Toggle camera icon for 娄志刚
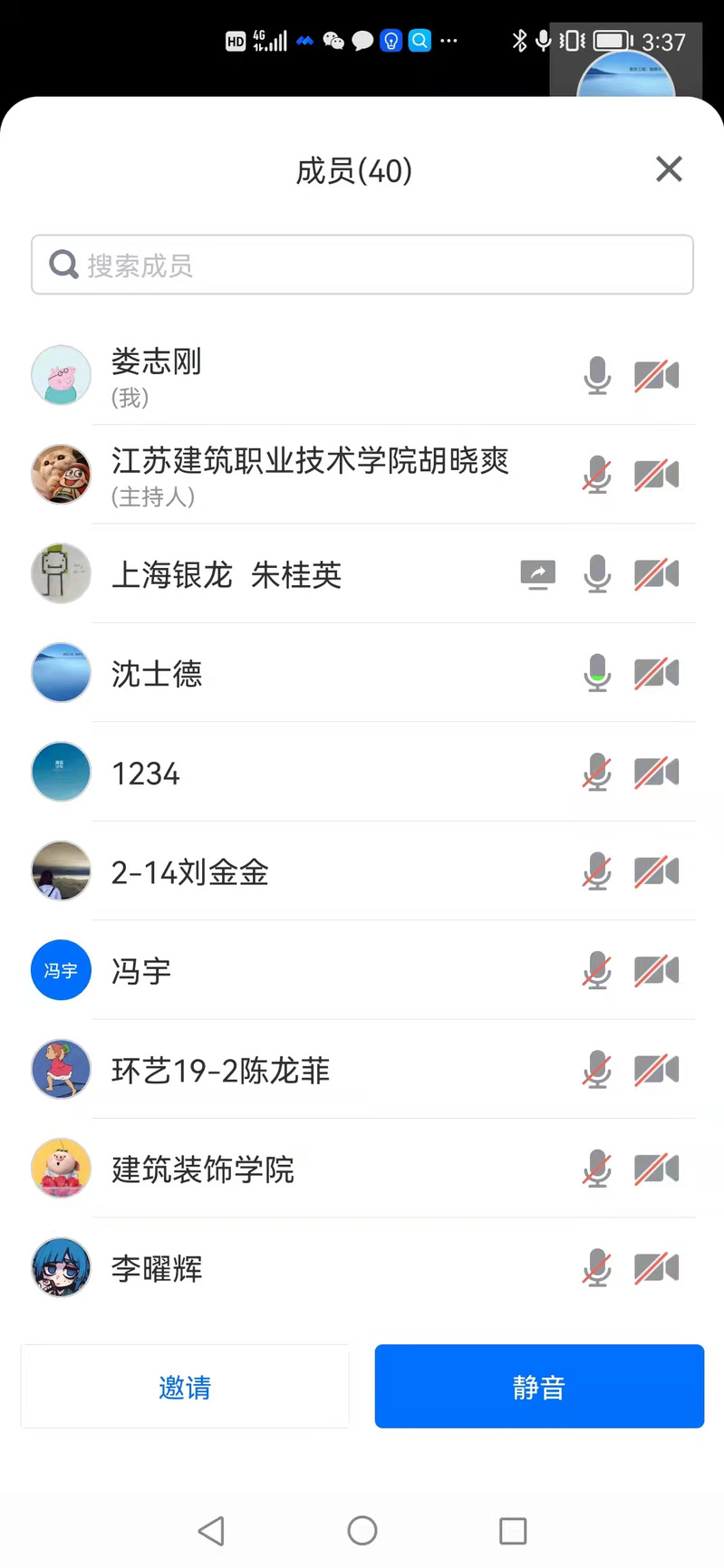 pyautogui.click(x=657, y=375)
